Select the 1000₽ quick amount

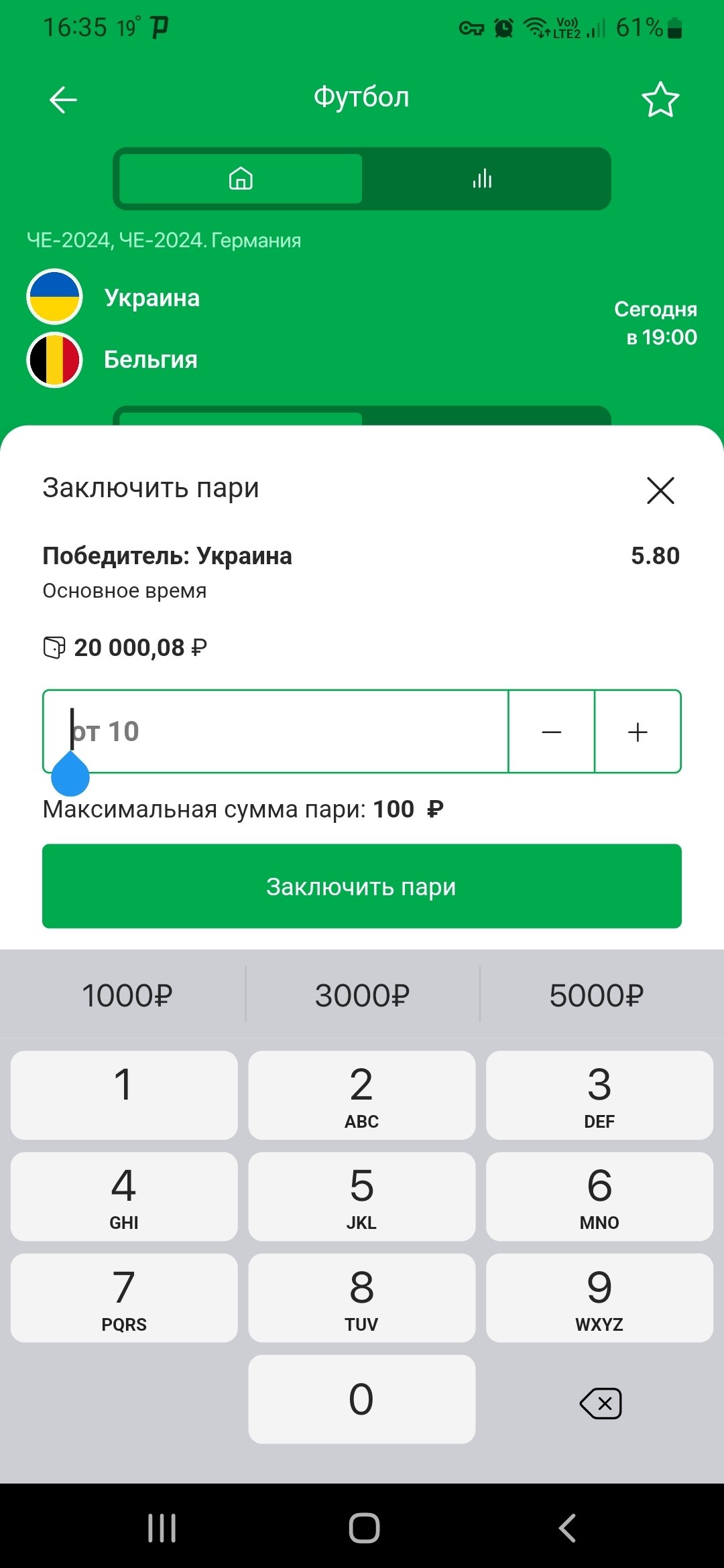[127, 995]
